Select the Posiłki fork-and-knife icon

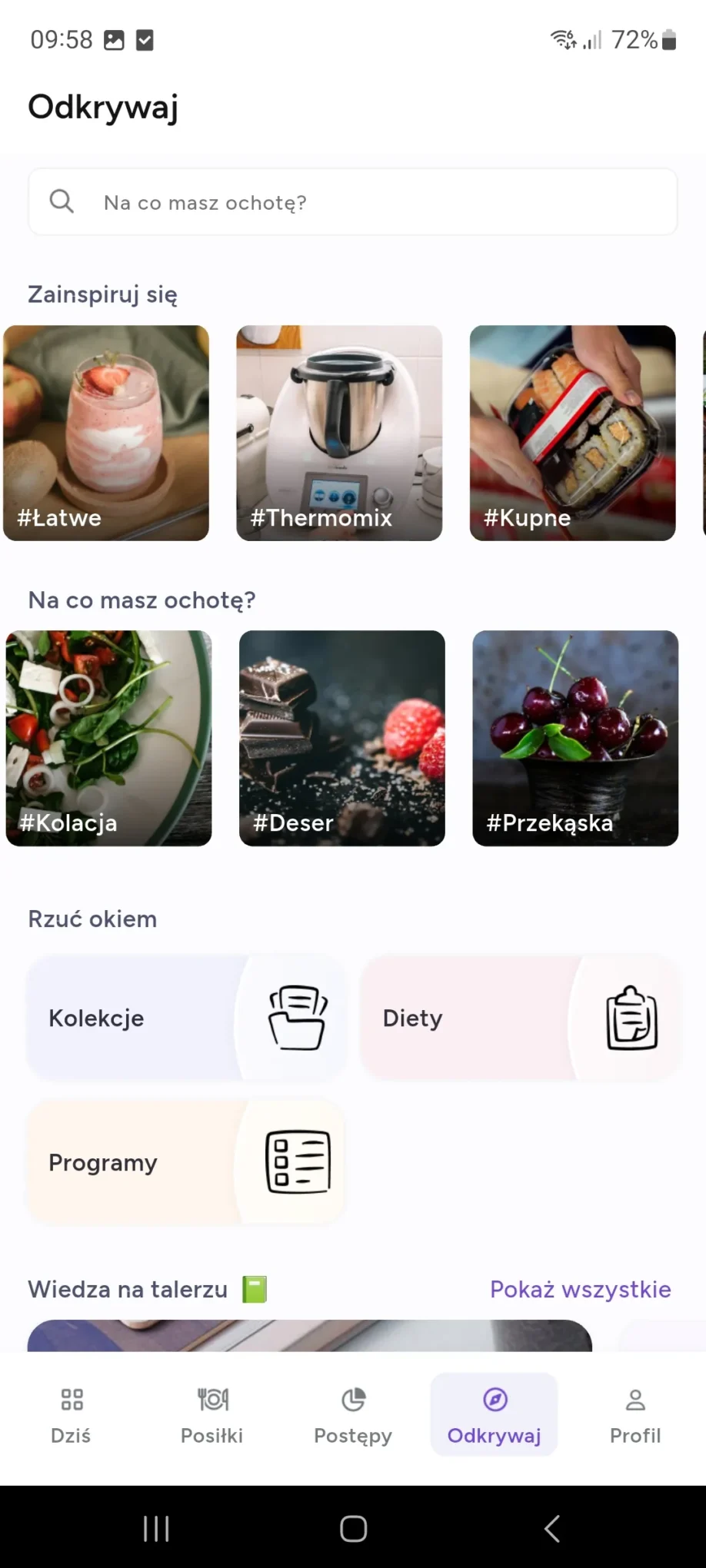click(211, 1399)
